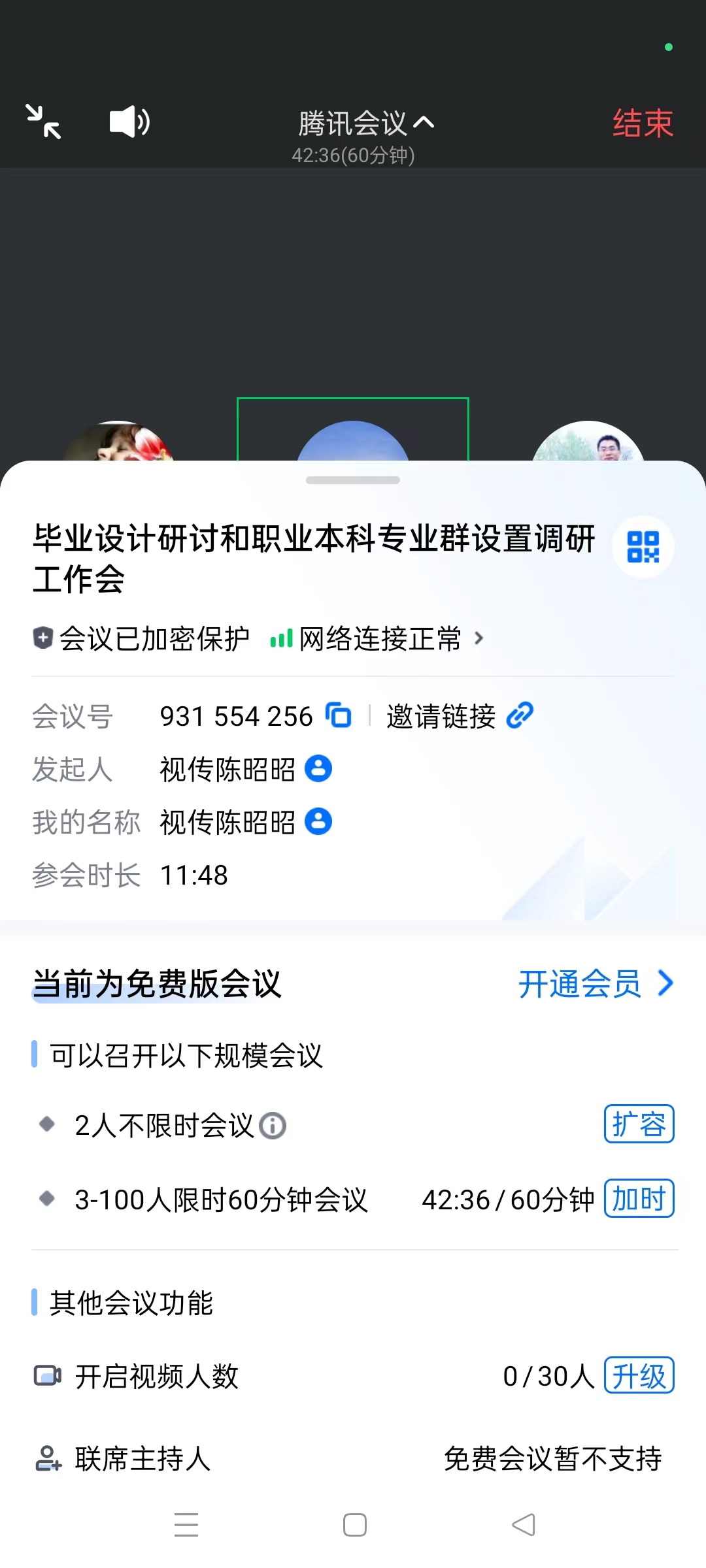Collapse the 腾讯会议 meeting info title
Screen dimensions: 706x1568
[365, 123]
